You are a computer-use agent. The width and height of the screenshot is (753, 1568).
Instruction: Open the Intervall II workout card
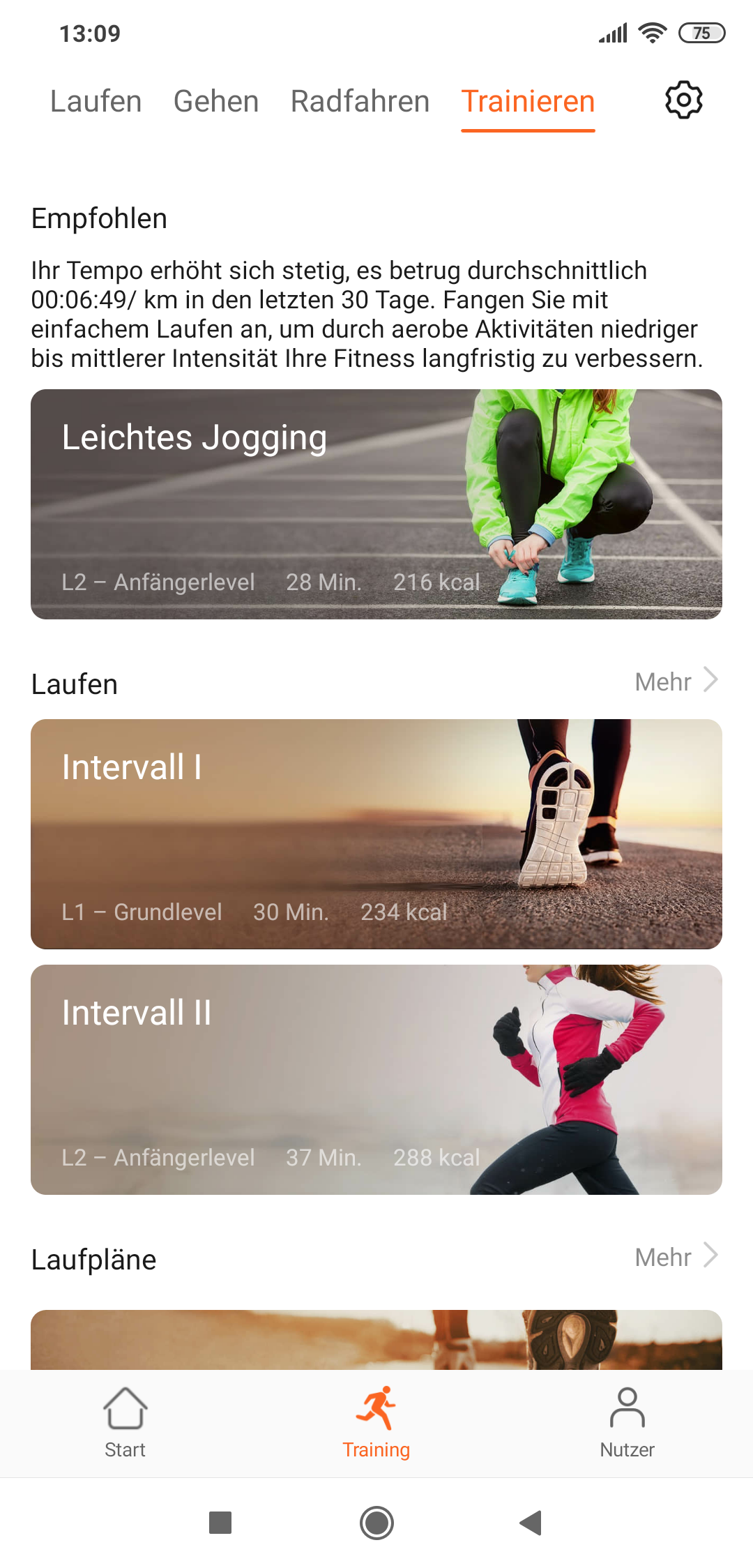pos(376,1080)
